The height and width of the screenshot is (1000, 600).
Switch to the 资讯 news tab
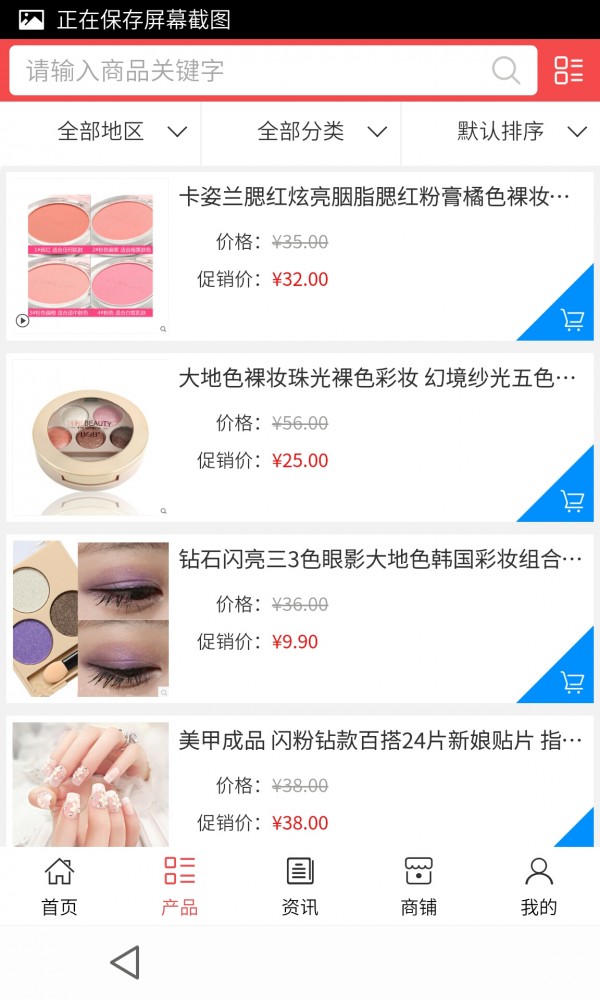click(300, 886)
